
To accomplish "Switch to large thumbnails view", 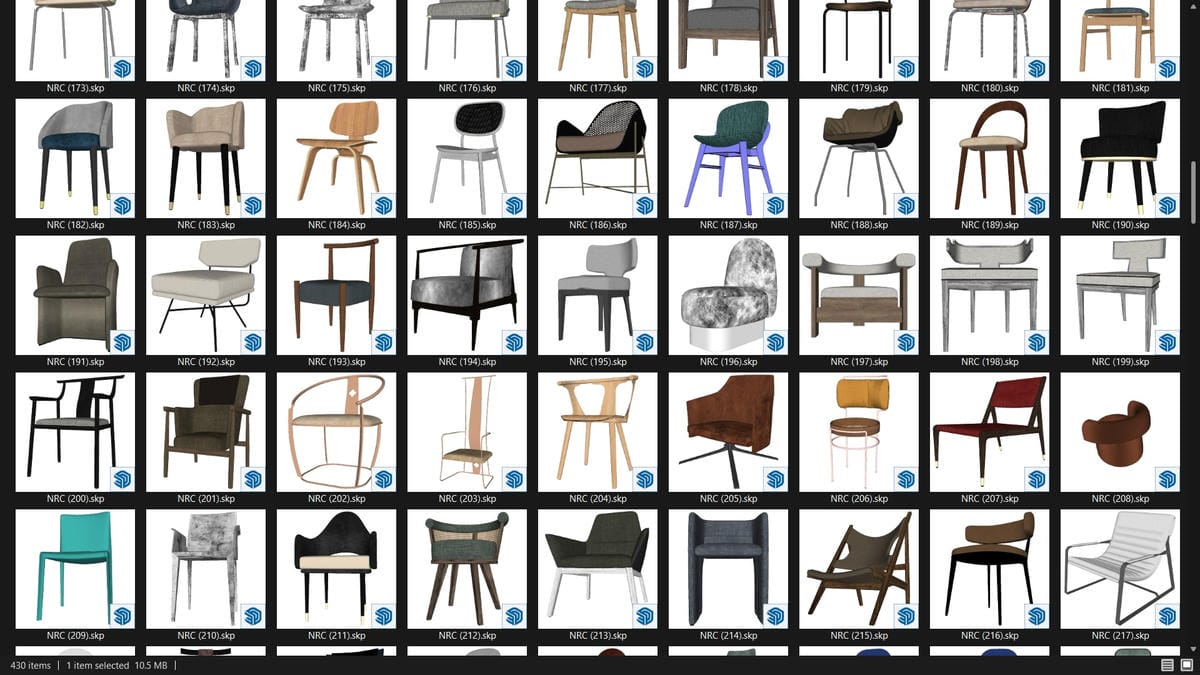I will [x=1187, y=665].
